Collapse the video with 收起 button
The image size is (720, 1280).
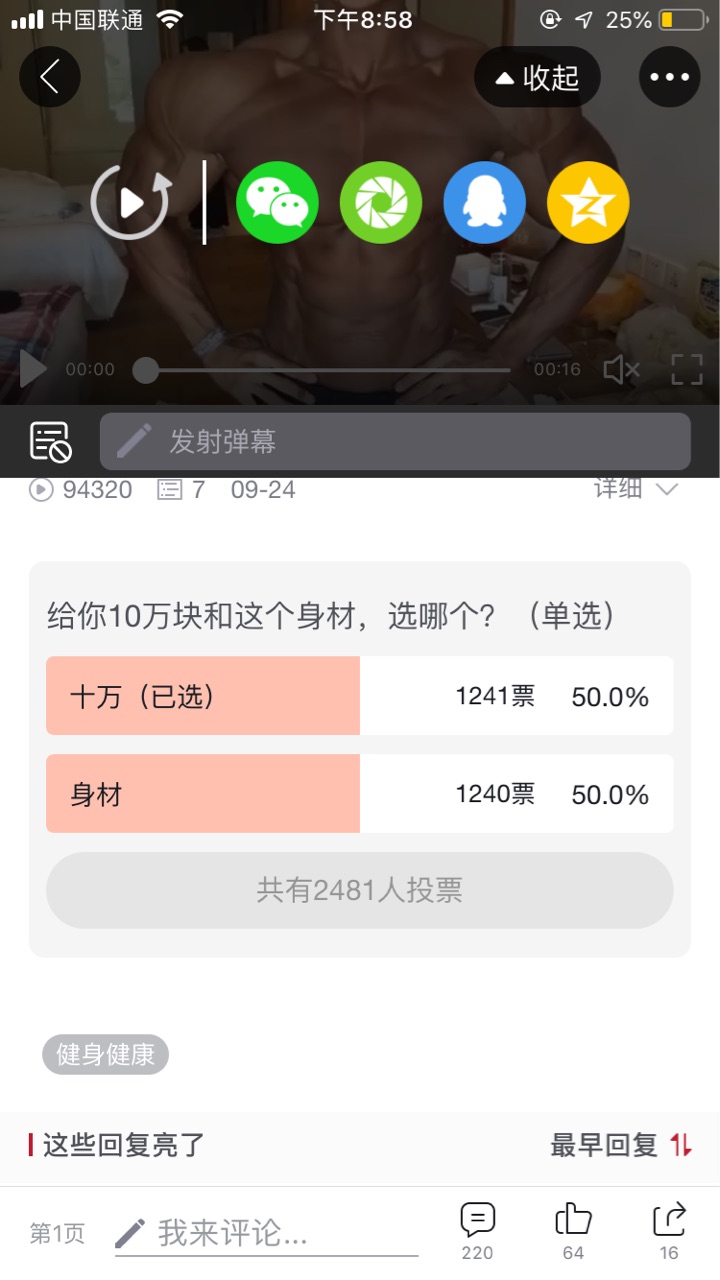pos(538,77)
